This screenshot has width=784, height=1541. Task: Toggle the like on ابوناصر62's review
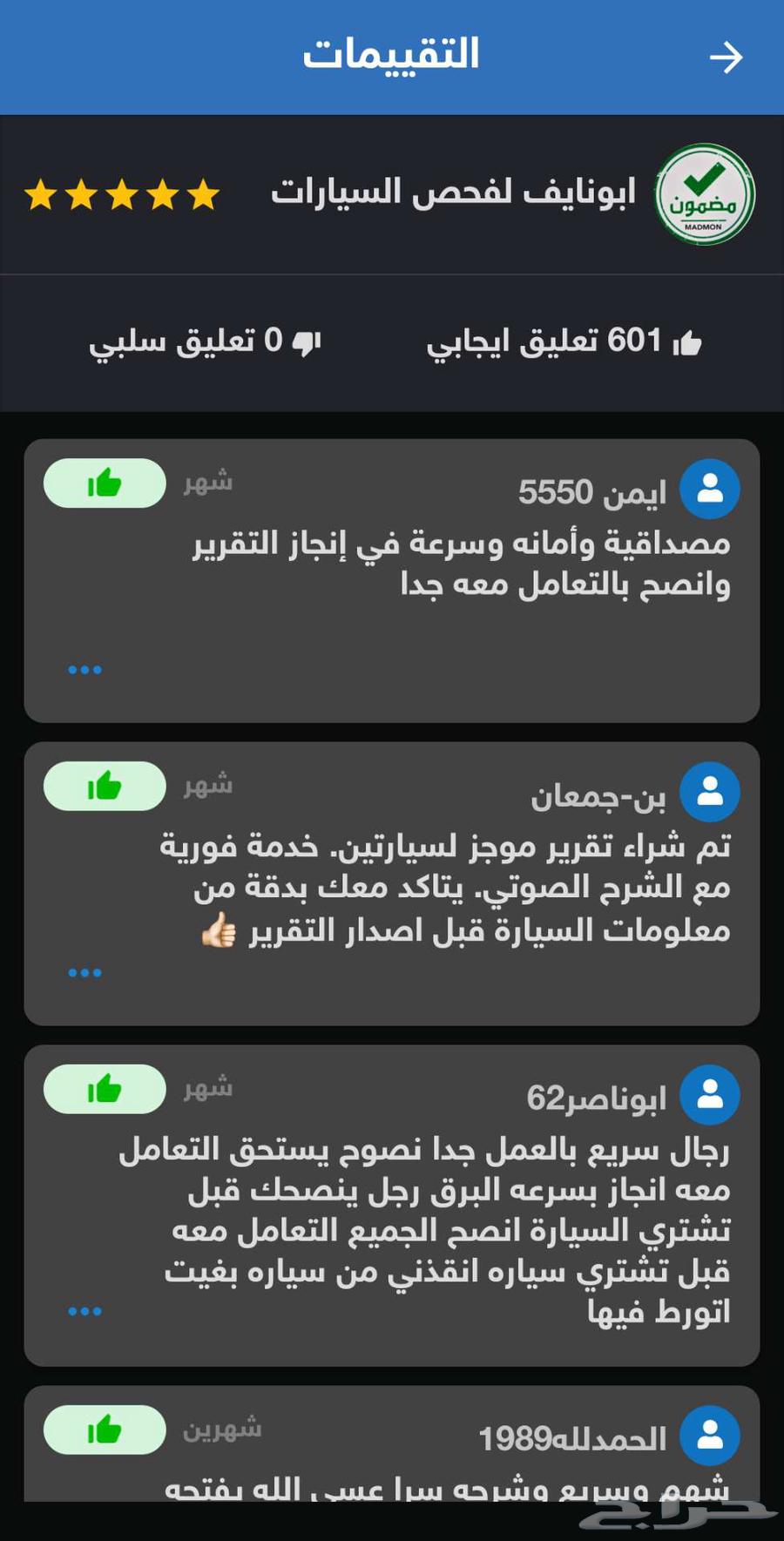pyautogui.click(x=103, y=1089)
